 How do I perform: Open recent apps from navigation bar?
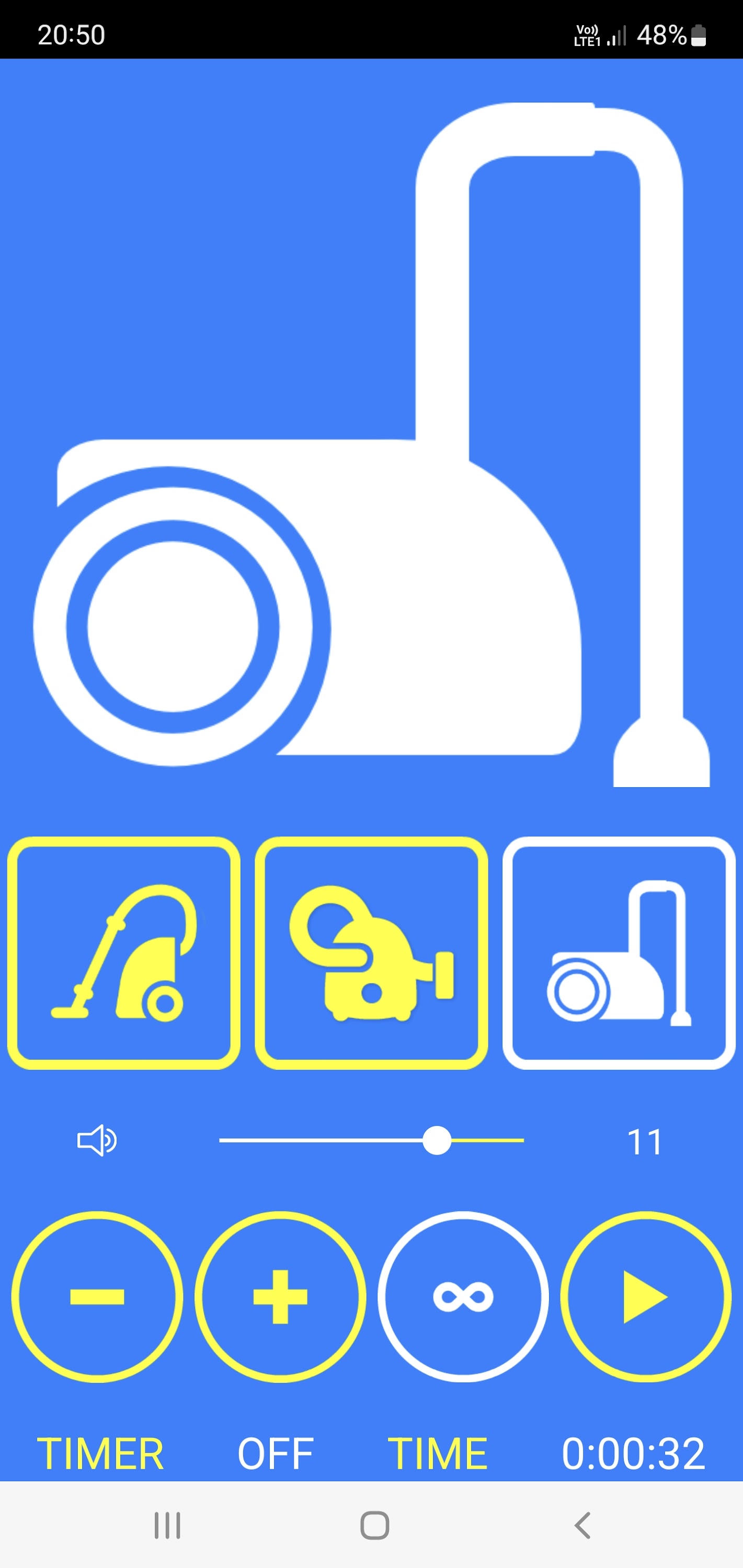coord(167,1525)
